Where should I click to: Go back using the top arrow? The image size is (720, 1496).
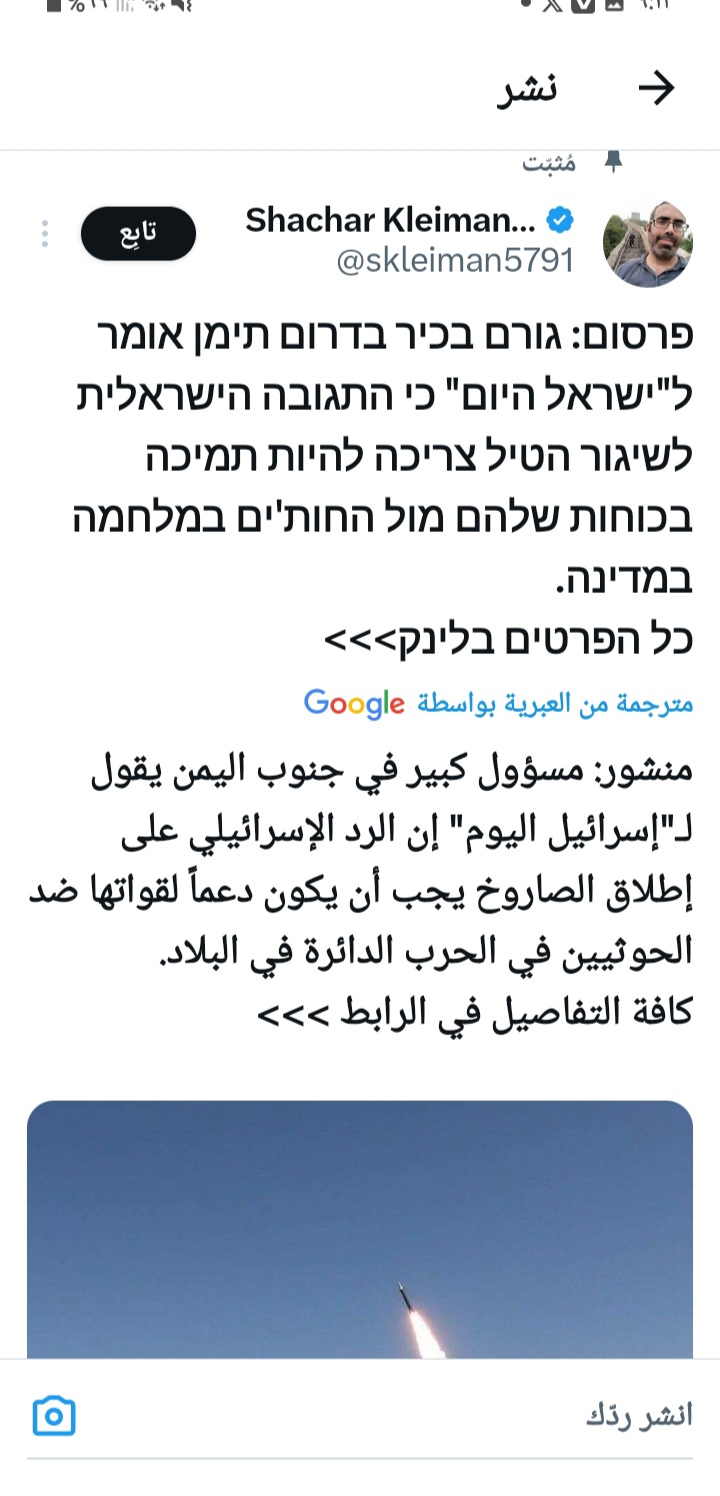pos(657,89)
